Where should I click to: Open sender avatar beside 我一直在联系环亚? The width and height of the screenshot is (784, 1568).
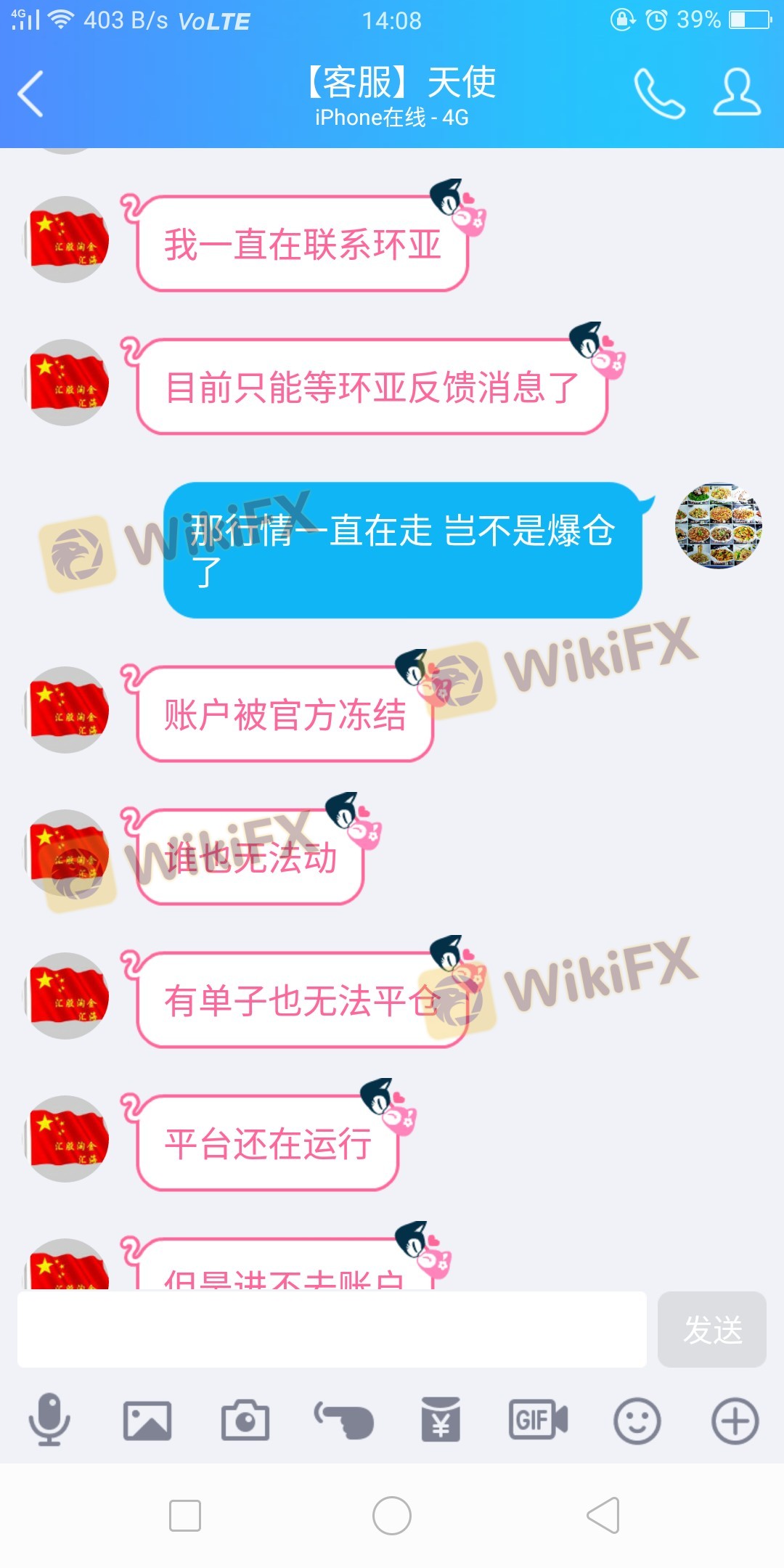pos(67,240)
